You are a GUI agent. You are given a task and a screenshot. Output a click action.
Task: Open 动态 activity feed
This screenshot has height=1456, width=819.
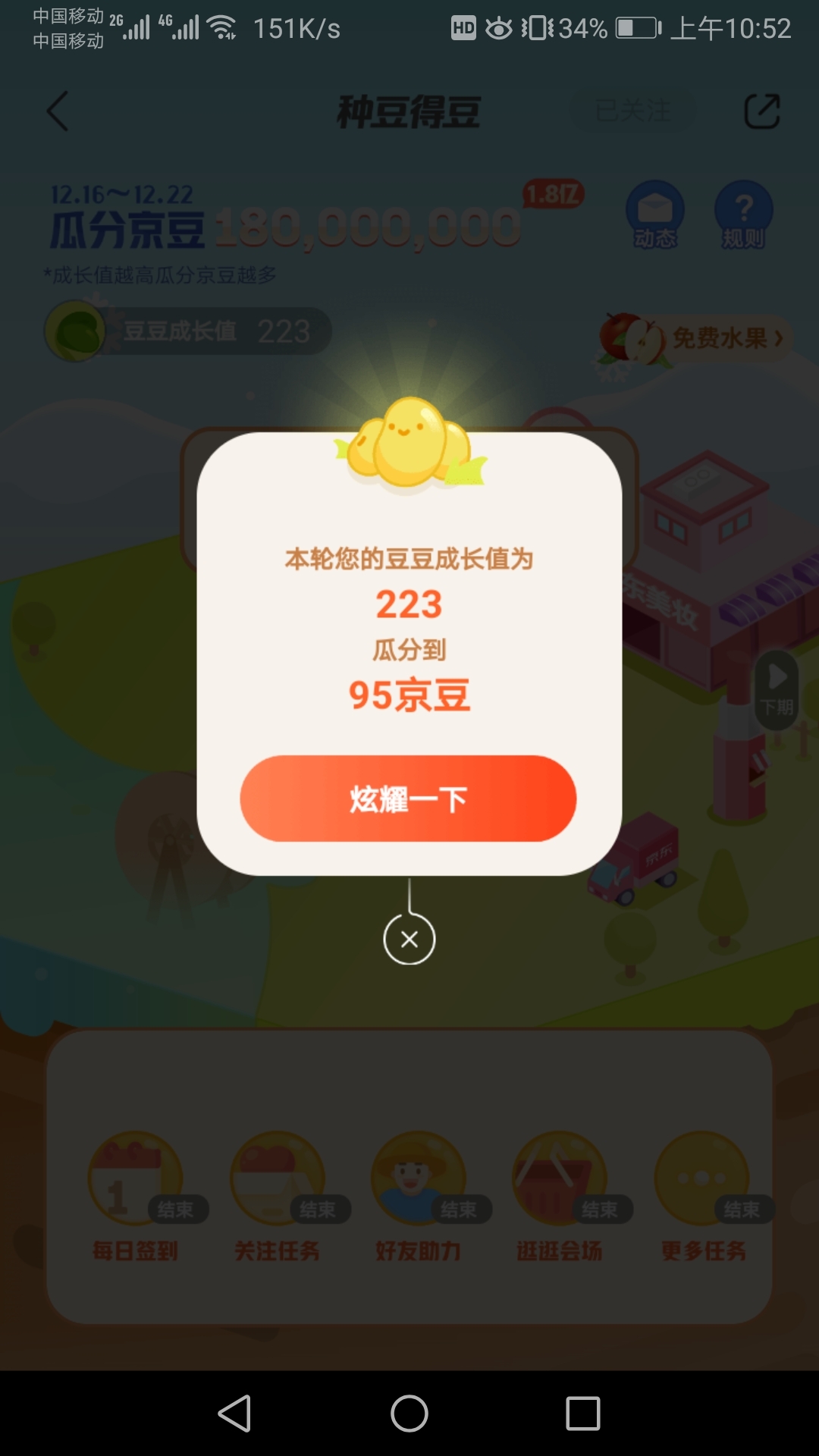click(x=655, y=215)
